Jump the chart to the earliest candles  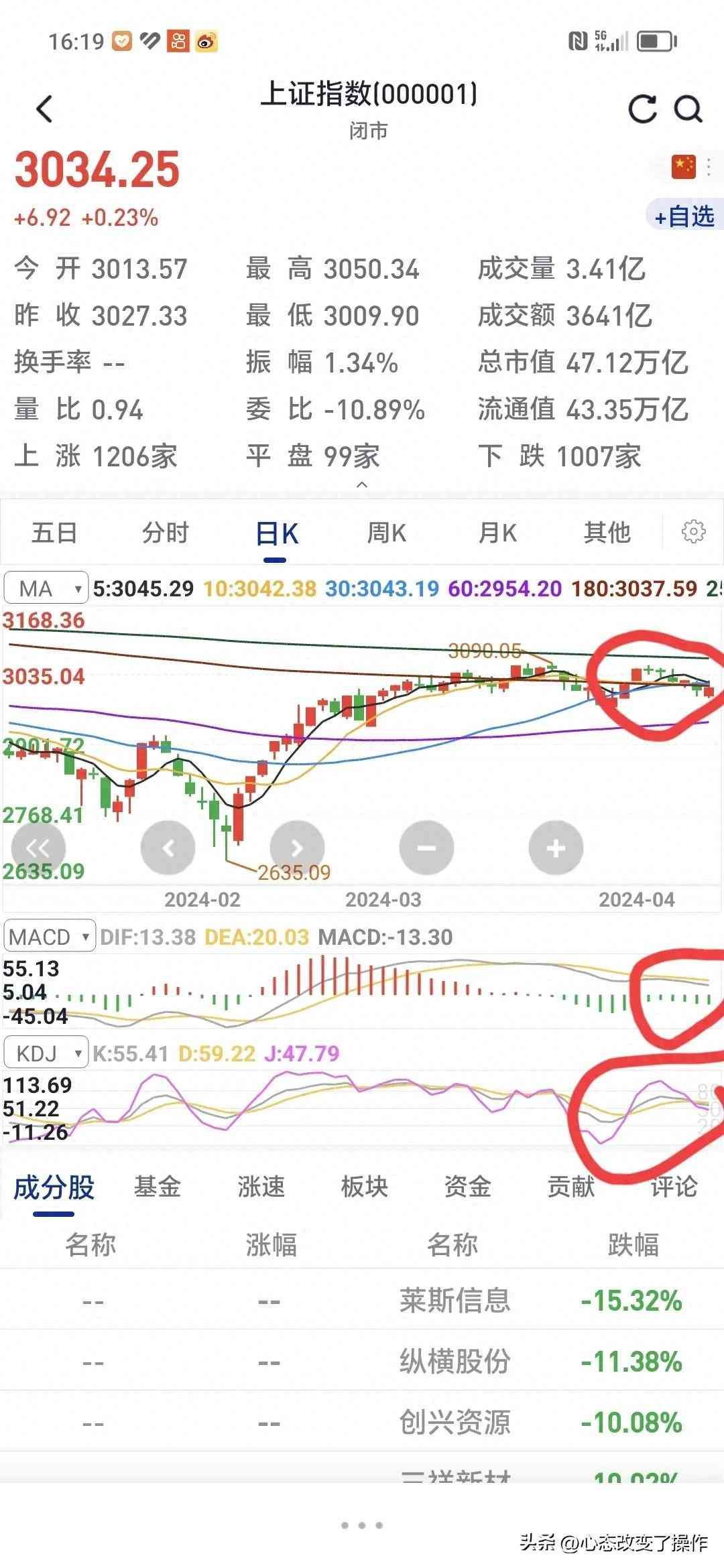click(38, 848)
